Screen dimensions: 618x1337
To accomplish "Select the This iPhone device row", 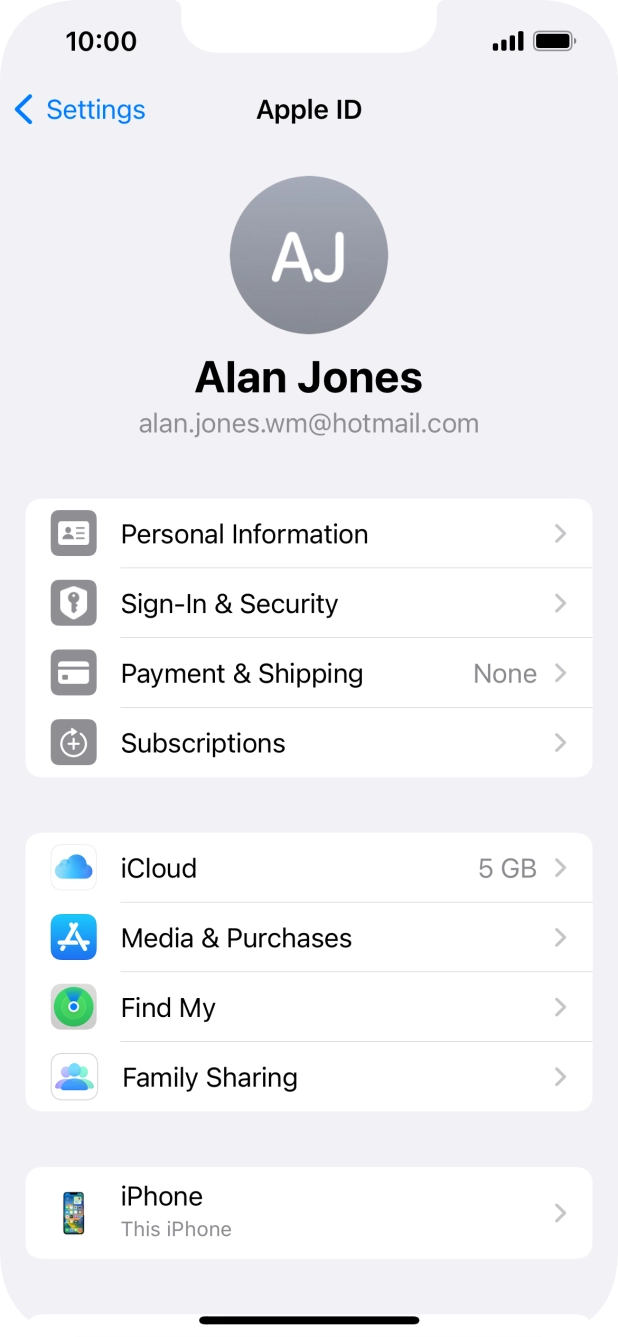I will pyautogui.click(x=308, y=1212).
